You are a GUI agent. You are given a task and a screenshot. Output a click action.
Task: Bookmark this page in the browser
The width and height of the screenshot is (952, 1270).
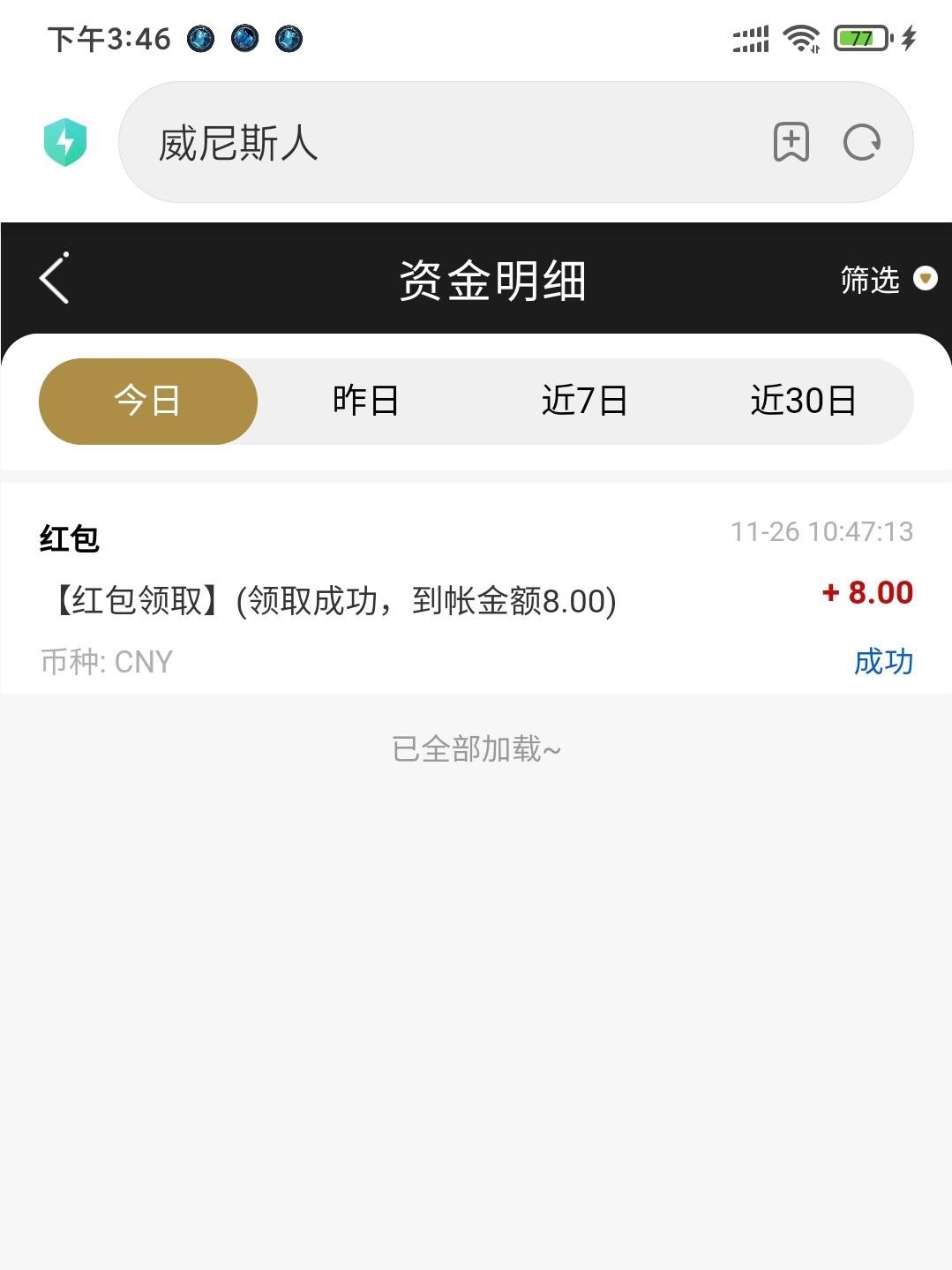(791, 142)
